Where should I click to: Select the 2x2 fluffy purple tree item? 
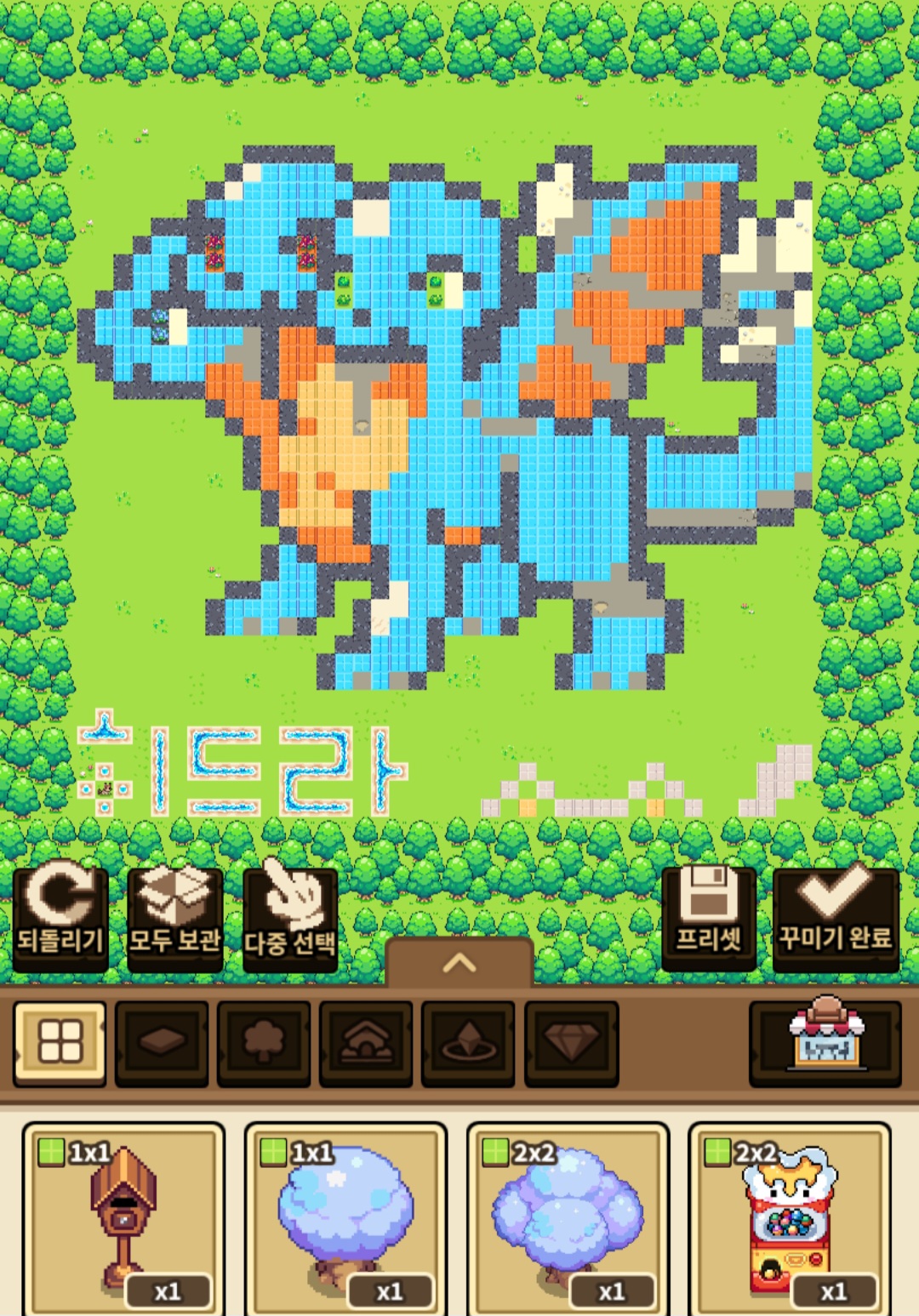coord(568,1220)
